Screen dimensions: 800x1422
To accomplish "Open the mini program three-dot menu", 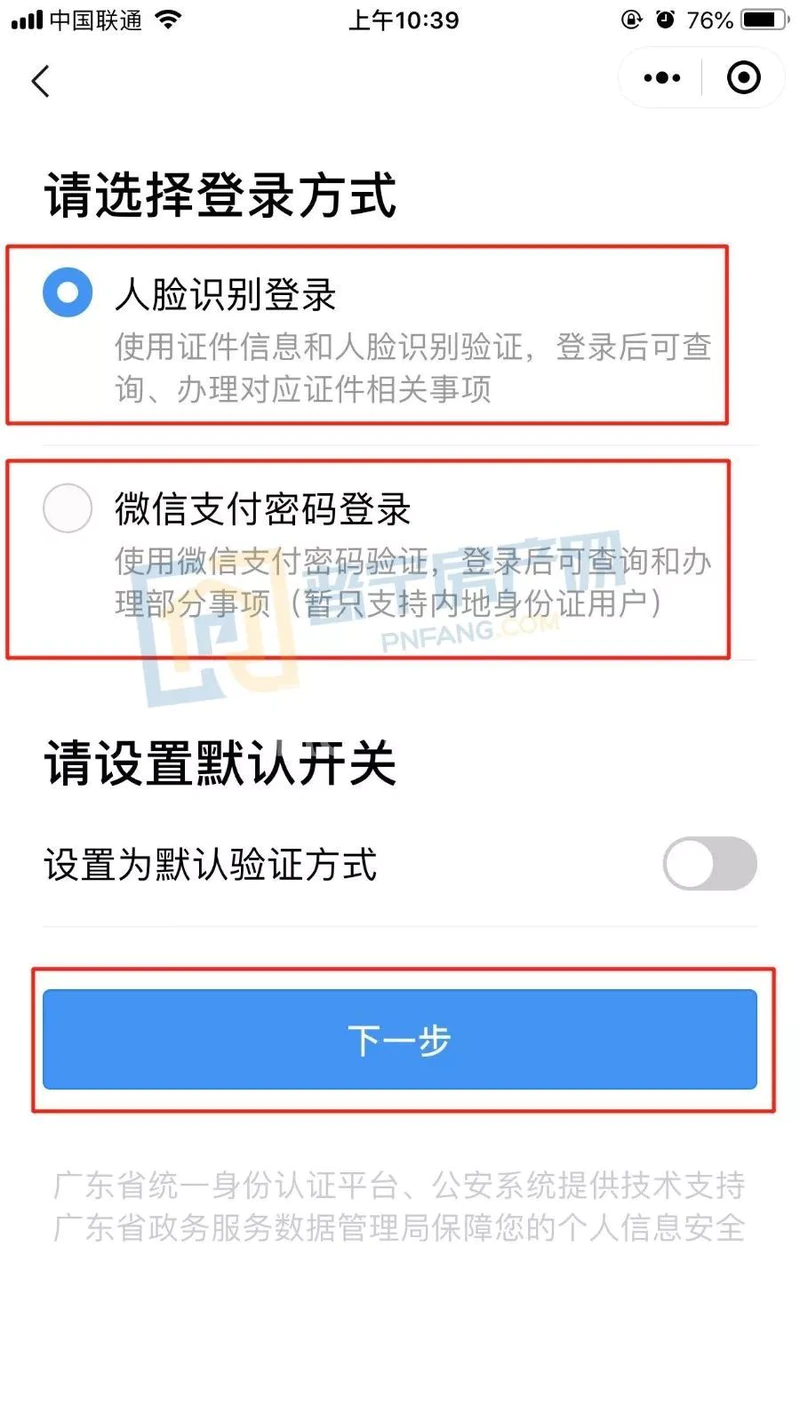I will click(x=662, y=78).
